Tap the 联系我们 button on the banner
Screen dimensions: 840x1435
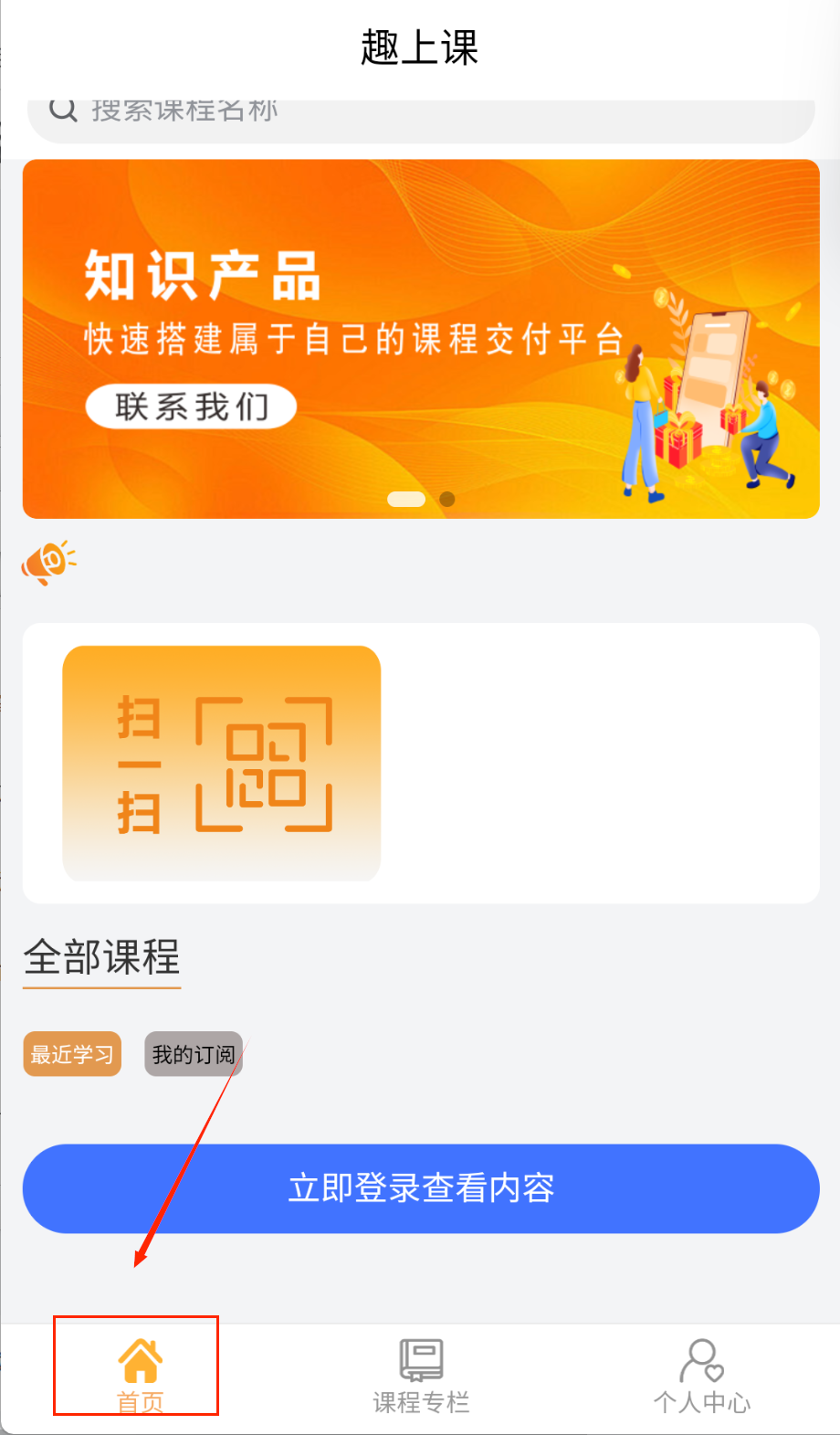tap(191, 406)
